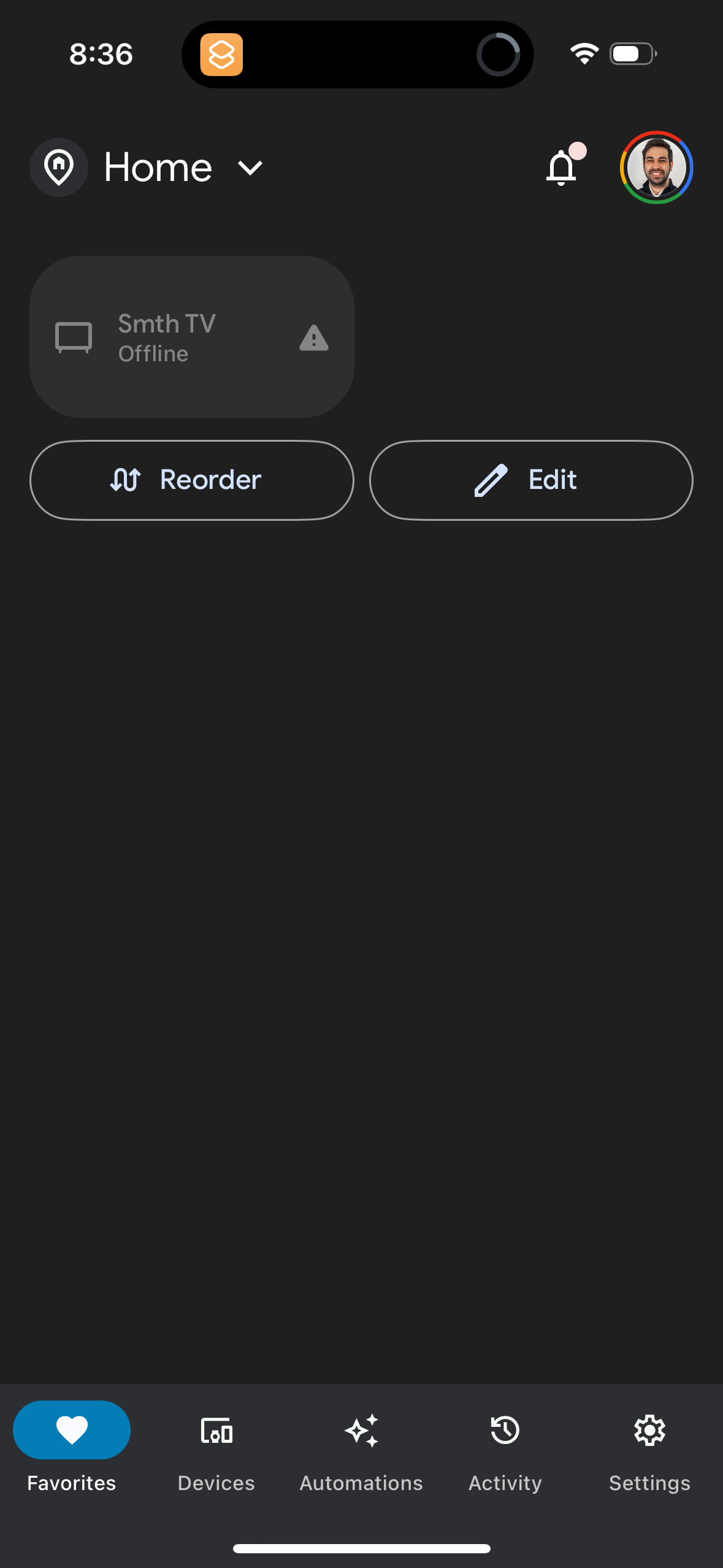The height and width of the screenshot is (1568, 723).
Task: Open notifications via the bell icon
Action: tap(562, 167)
